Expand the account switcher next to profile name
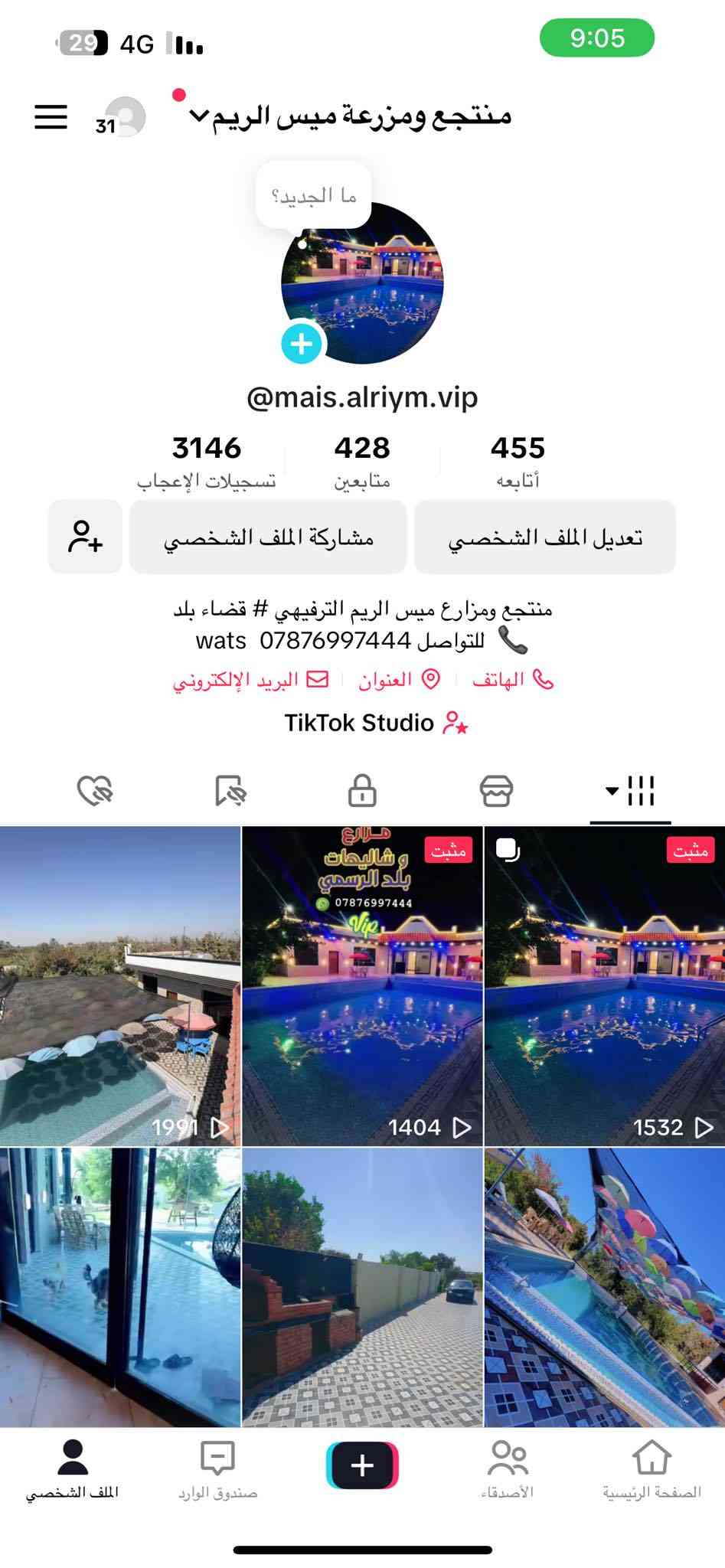 point(199,116)
